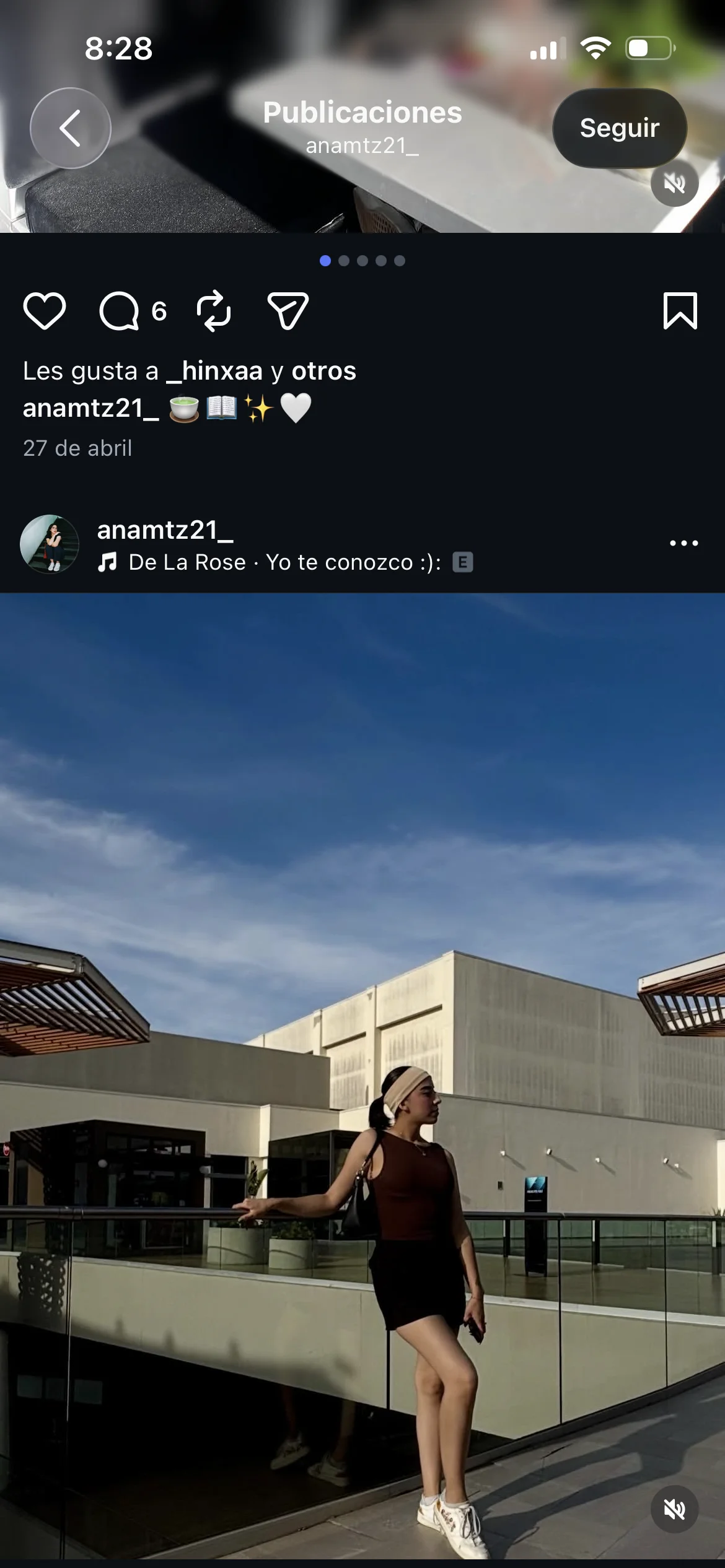725x1568 pixels.
Task: Open the three-dot menu on second post
Action: tap(684, 543)
